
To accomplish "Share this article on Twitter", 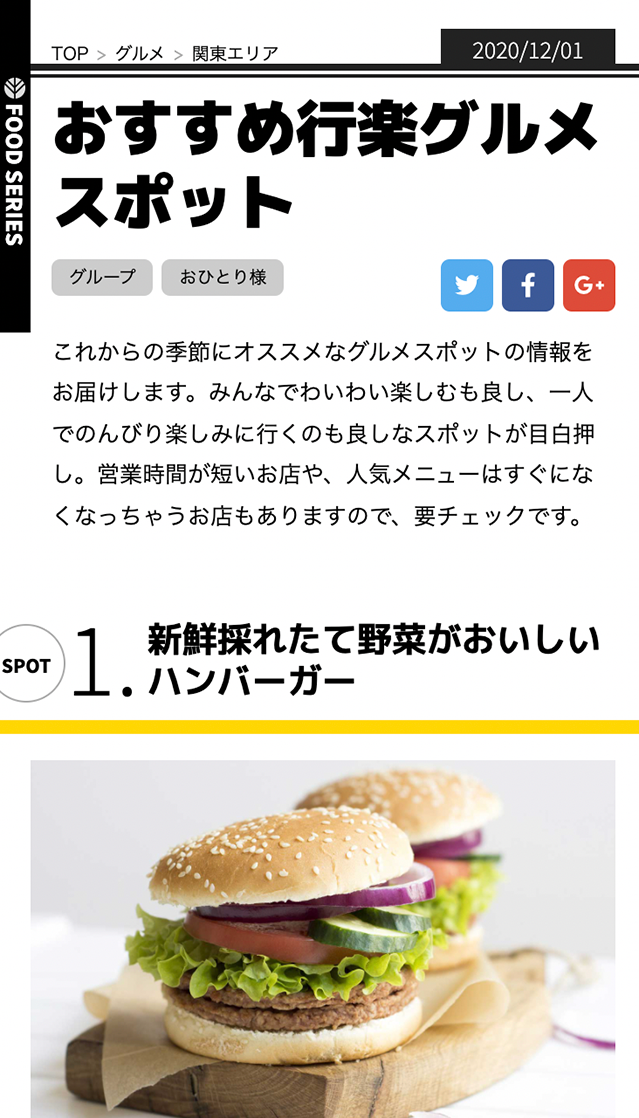I will 467,286.
